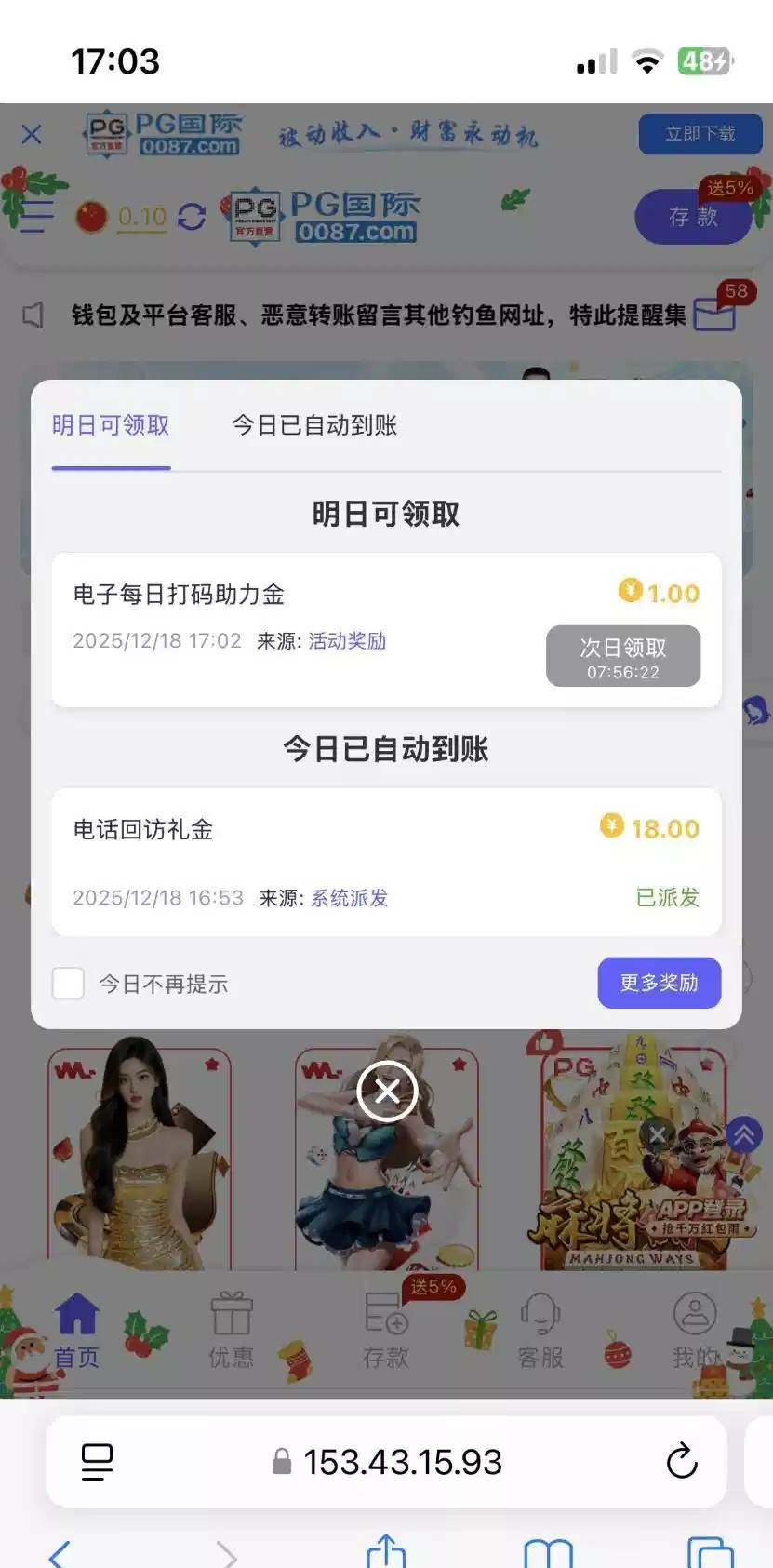Open the 存款 deposit button in the header
This screenshot has width=773, height=1568.
[693, 217]
